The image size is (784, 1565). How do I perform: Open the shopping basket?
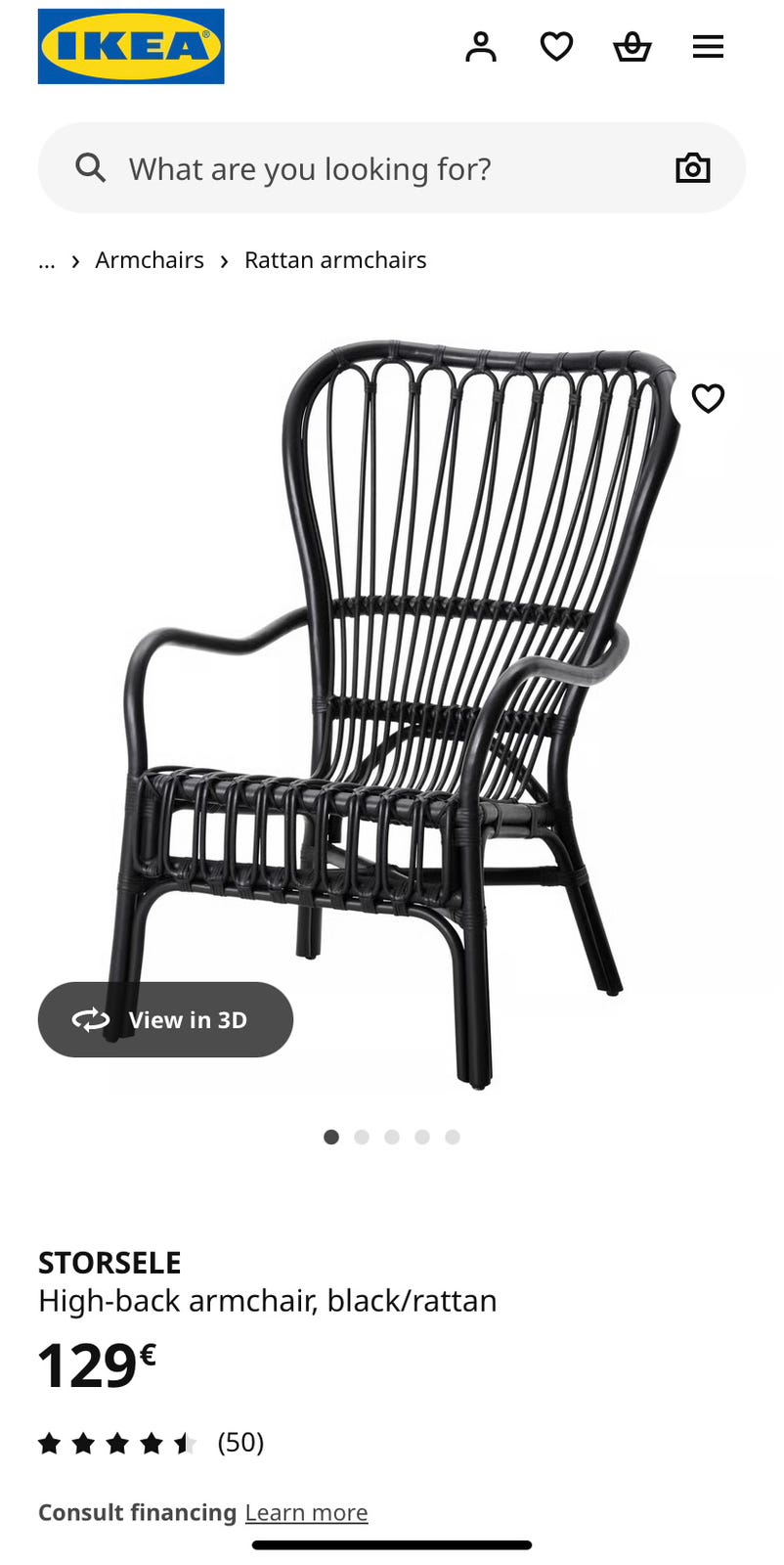click(x=632, y=46)
